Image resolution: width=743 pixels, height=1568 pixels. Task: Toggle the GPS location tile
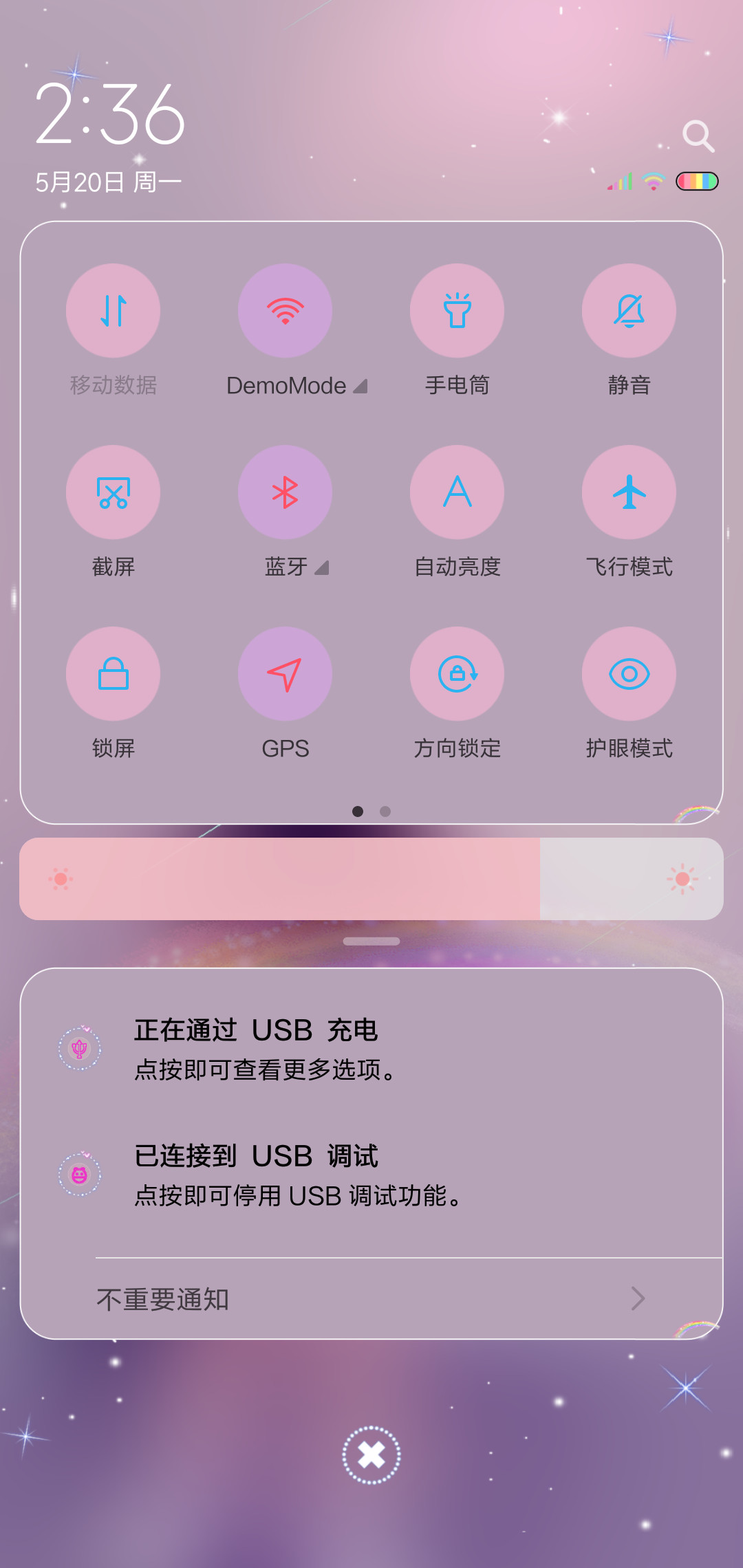[286, 674]
